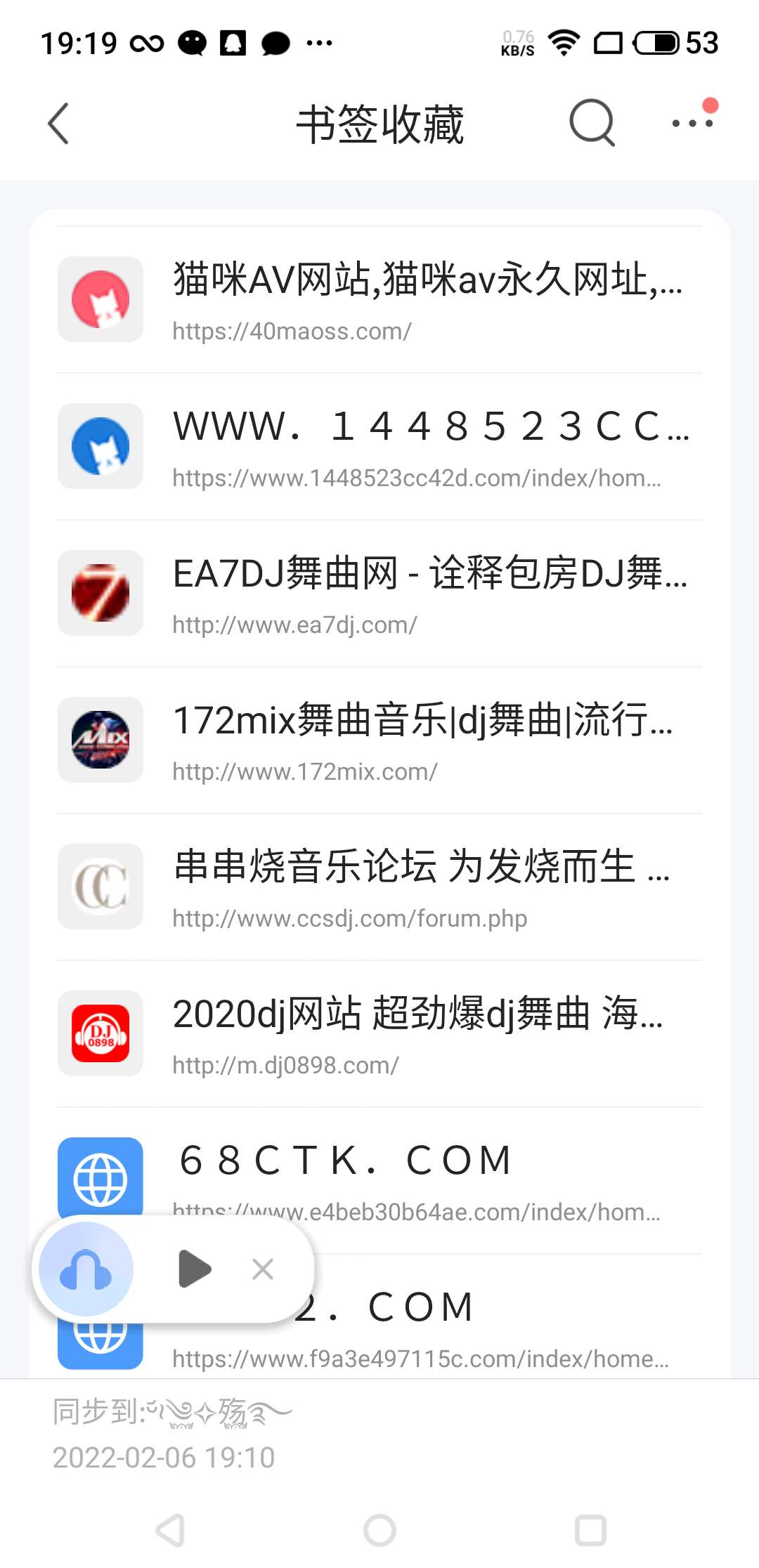Open the www.1448523cc bookmark
Screen dimensions: 759x1568
429,447
